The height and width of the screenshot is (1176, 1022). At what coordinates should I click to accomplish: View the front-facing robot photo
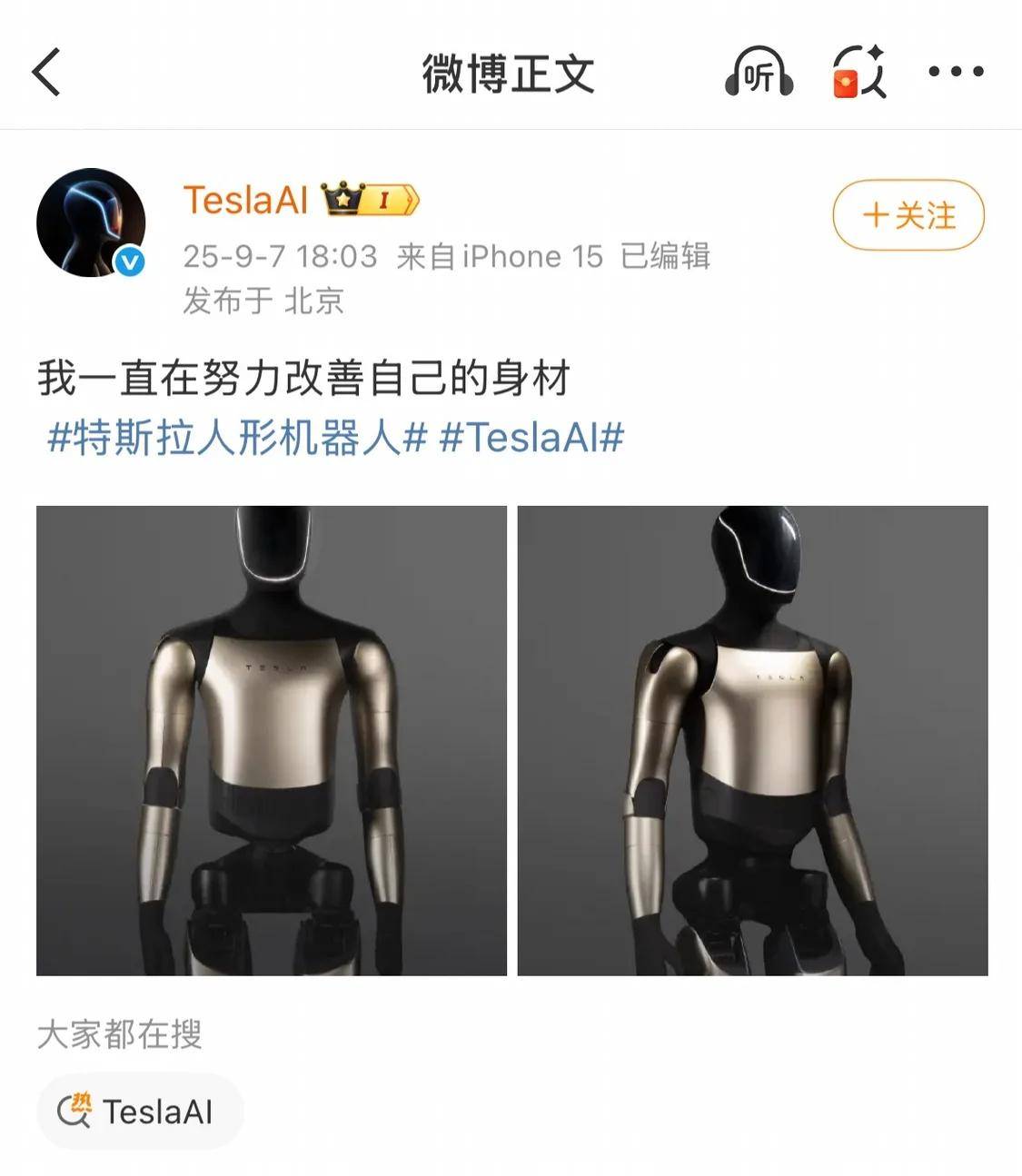point(272,740)
